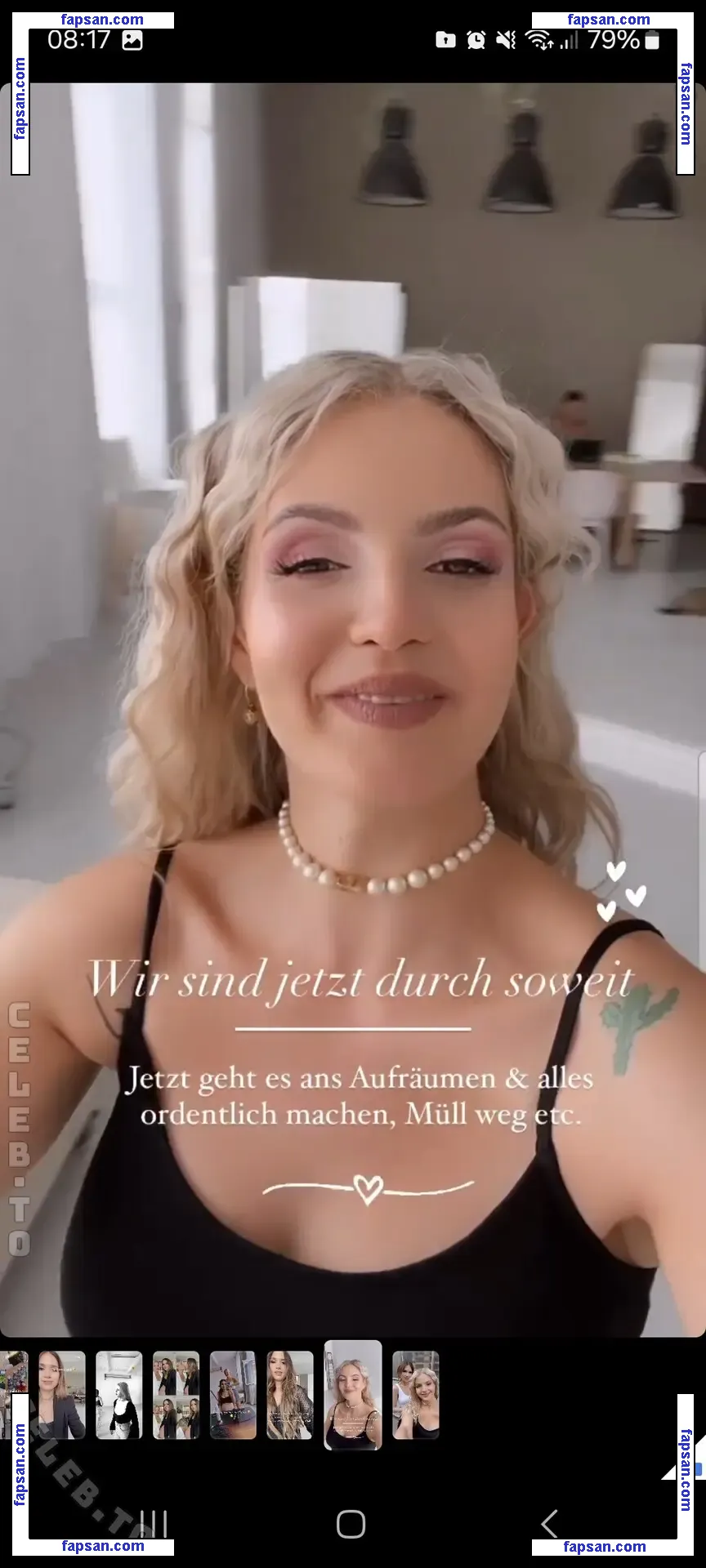Open thumbnail of woman in dark blazer
This screenshot has width=706, height=1568.
coord(62,1395)
